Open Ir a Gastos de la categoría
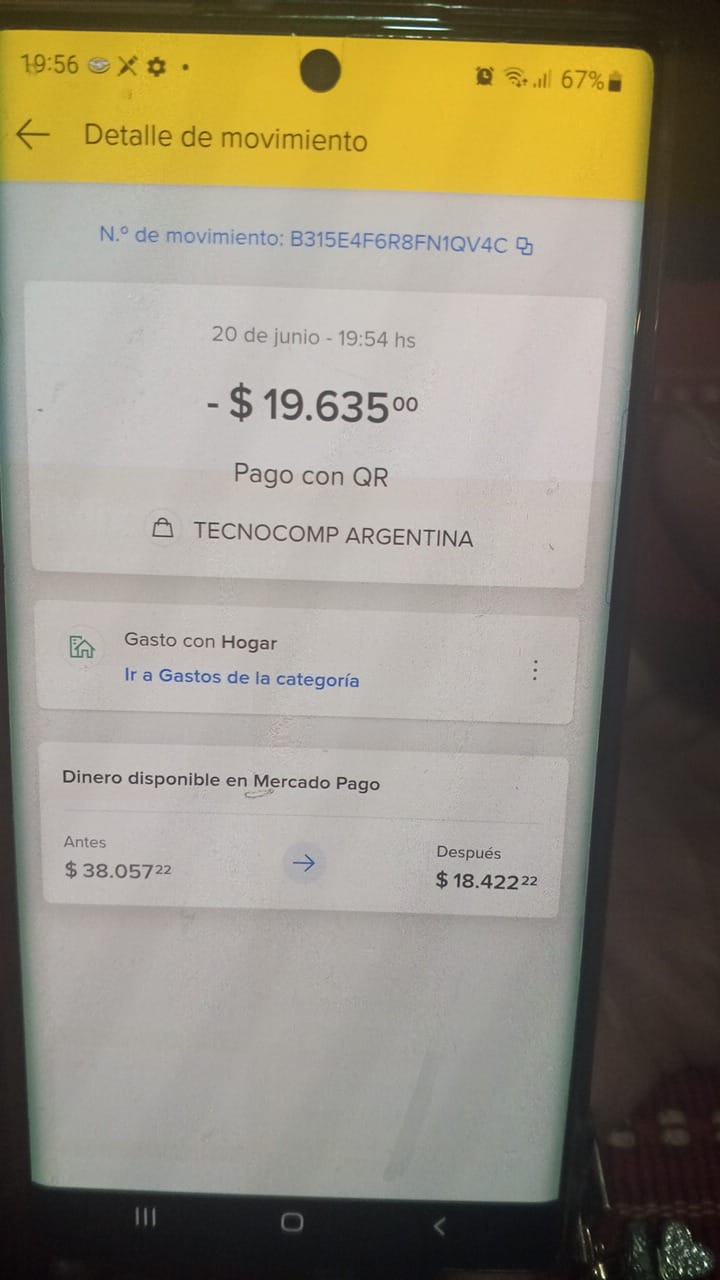Viewport: 720px width, 1280px height. click(x=241, y=679)
